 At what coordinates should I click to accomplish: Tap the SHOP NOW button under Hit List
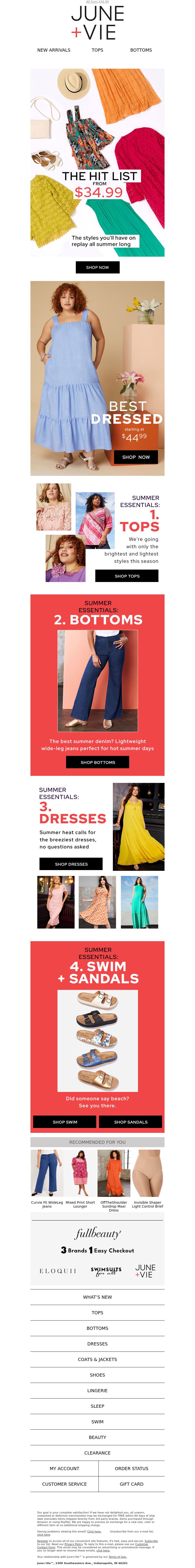pyautogui.click(x=97, y=267)
